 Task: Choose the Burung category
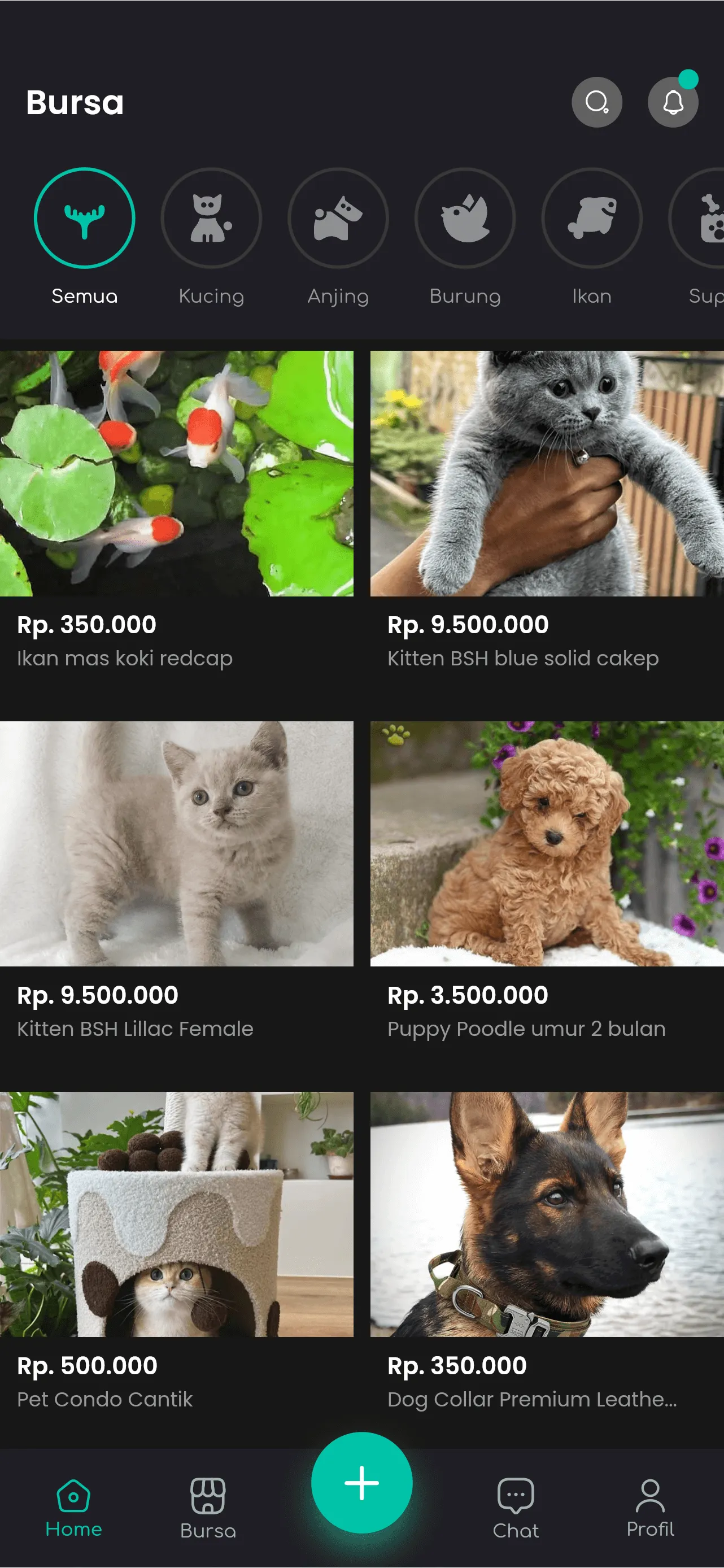point(465,218)
